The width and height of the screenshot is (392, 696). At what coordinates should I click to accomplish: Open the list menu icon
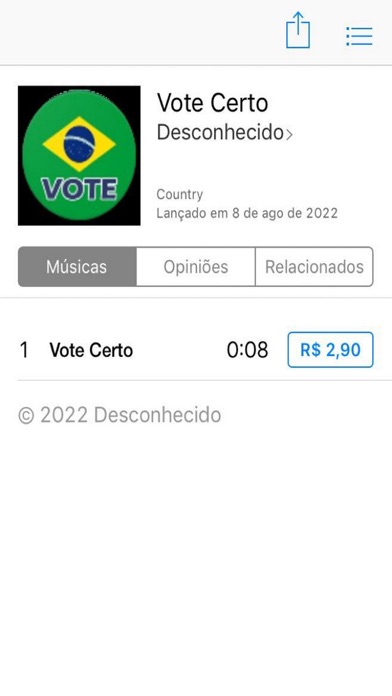(359, 36)
